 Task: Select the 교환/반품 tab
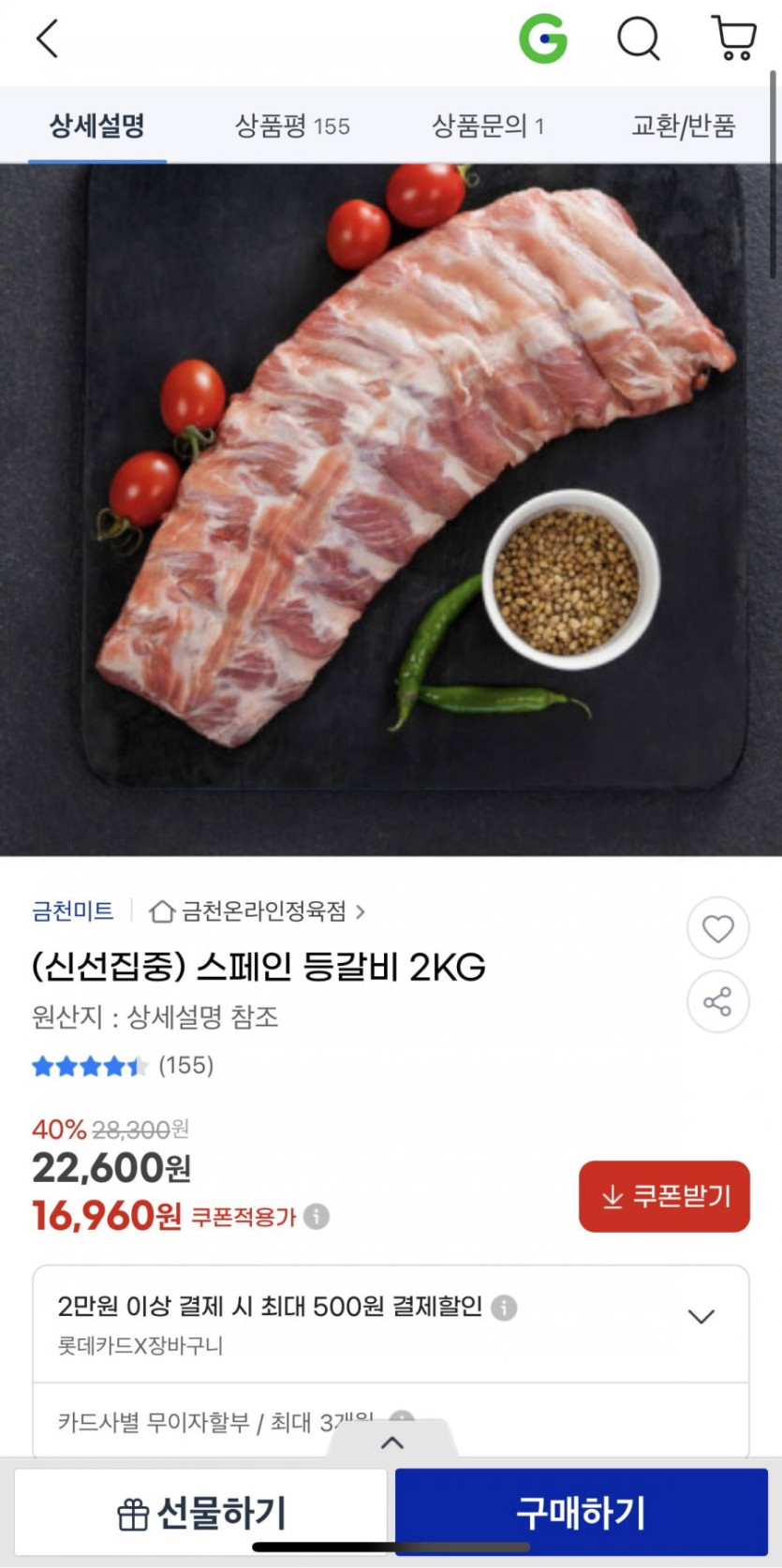[684, 126]
